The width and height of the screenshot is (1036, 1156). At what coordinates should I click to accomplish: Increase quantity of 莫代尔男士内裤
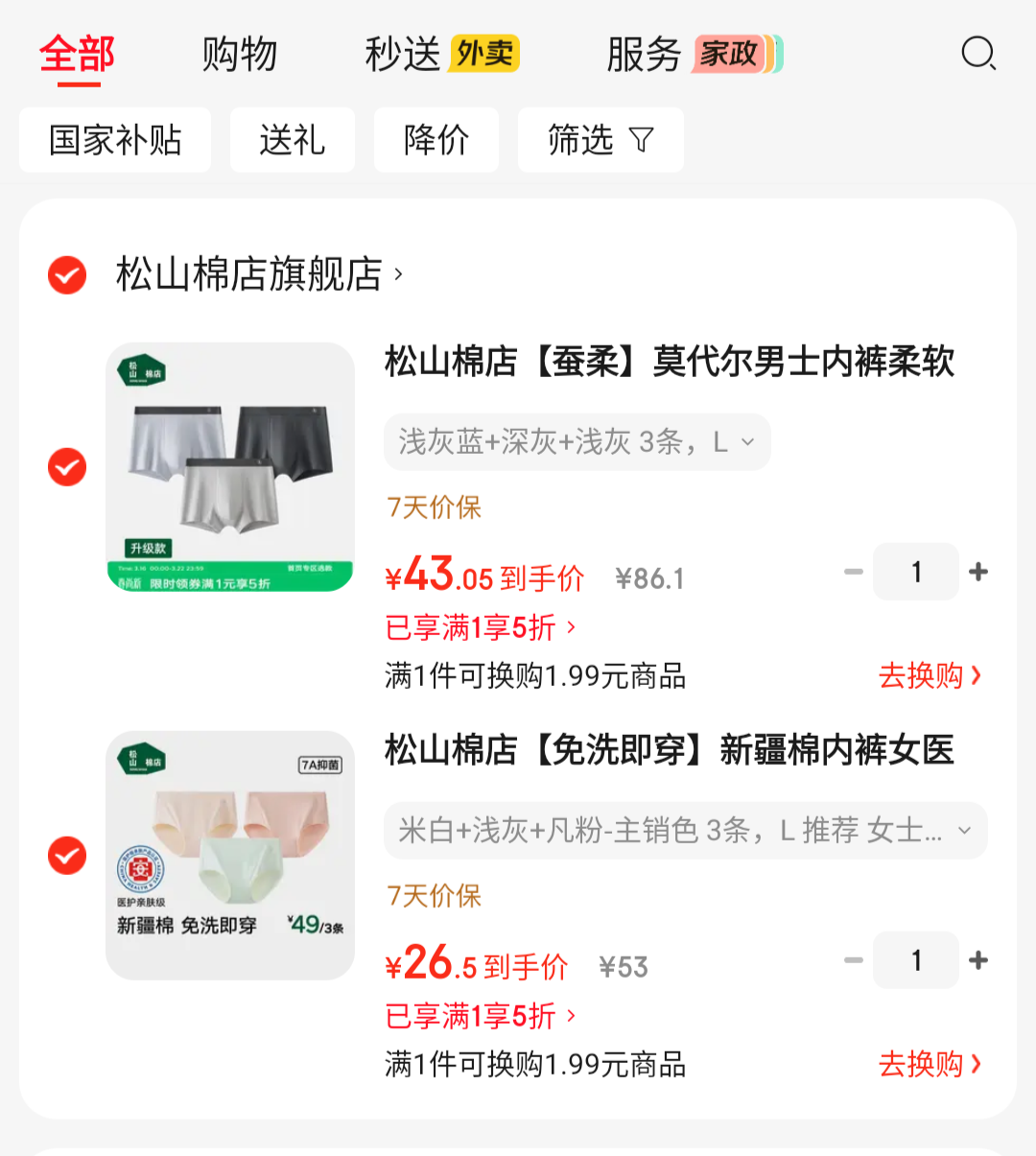point(978,572)
